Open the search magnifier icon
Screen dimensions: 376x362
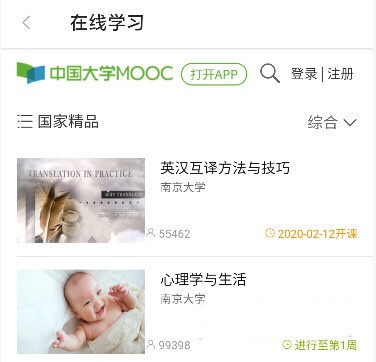pyautogui.click(x=270, y=73)
